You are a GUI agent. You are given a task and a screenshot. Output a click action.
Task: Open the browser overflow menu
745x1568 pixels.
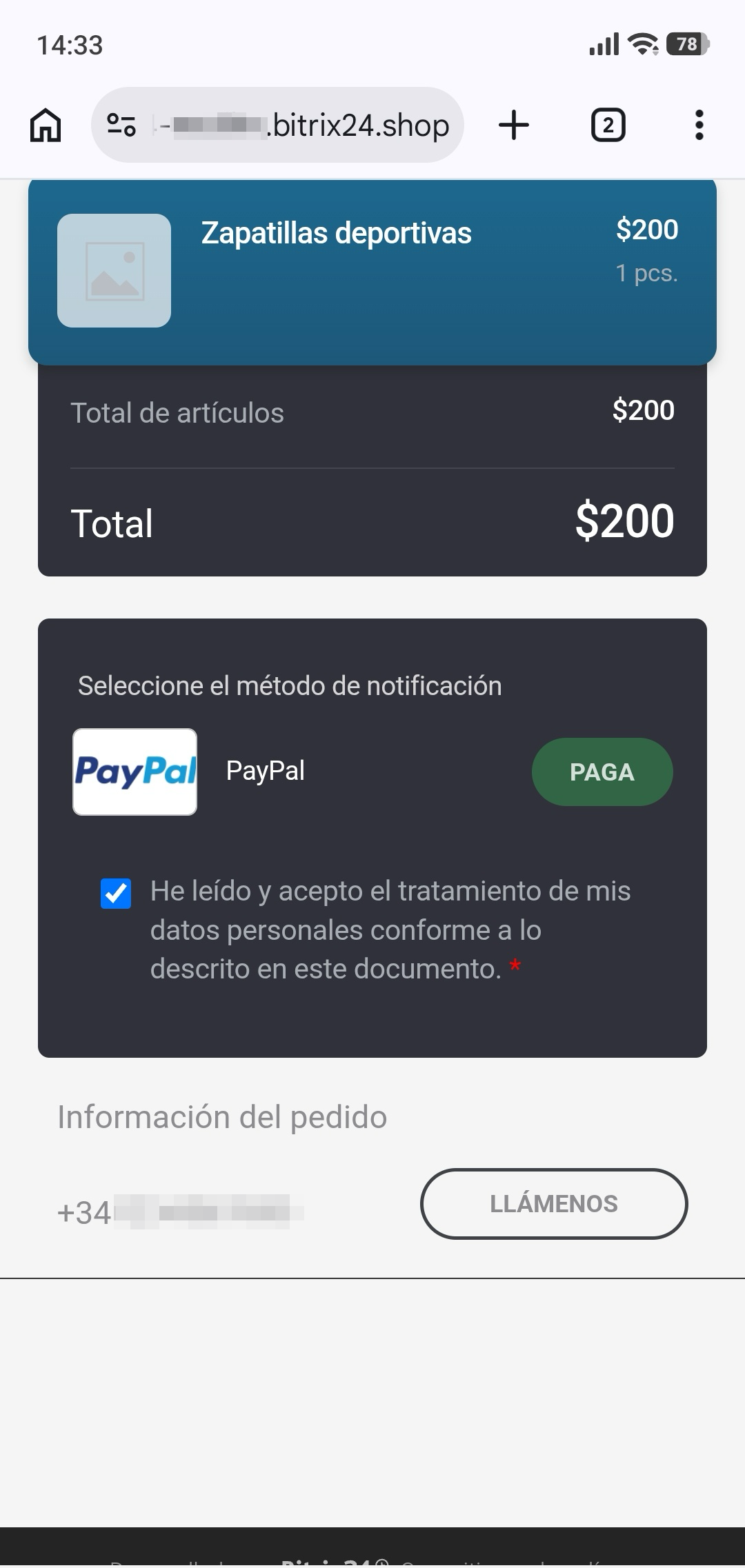pyautogui.click(x=699, y=125)
